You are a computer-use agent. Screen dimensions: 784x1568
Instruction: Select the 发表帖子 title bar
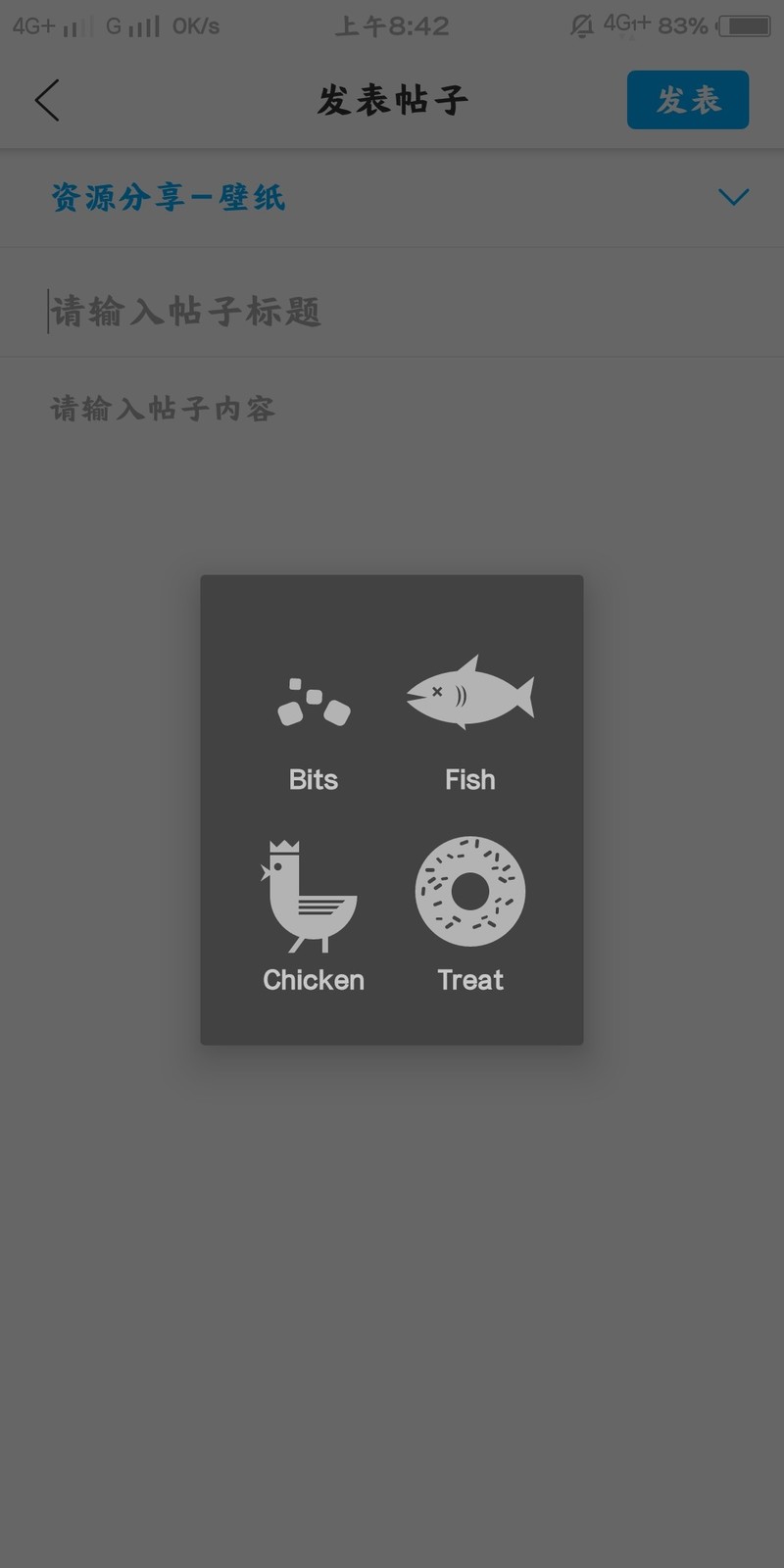[x=391, y=99]
